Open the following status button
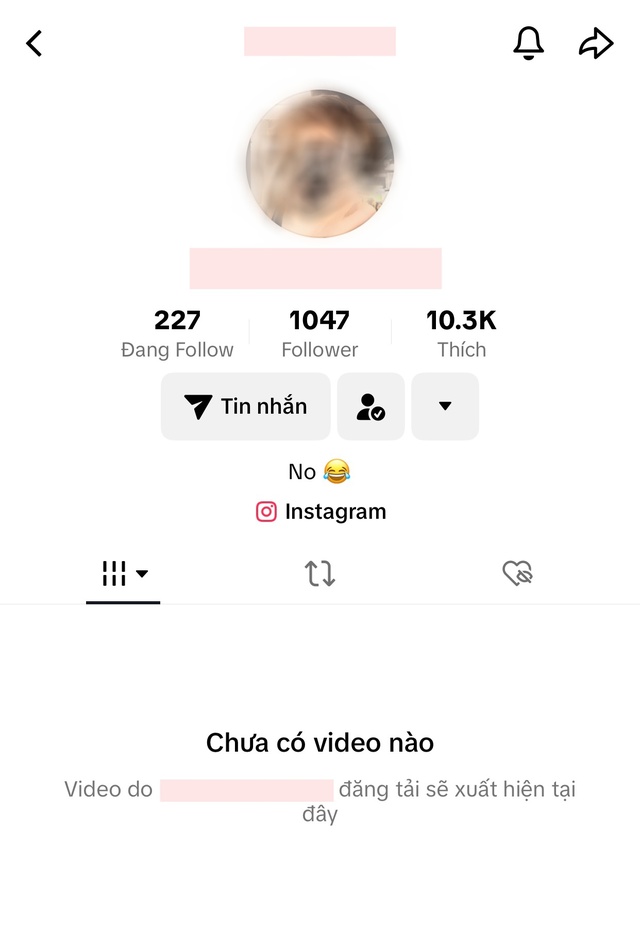Image resolution: width=640 pixels, height=932 pixels. [371, 406]
